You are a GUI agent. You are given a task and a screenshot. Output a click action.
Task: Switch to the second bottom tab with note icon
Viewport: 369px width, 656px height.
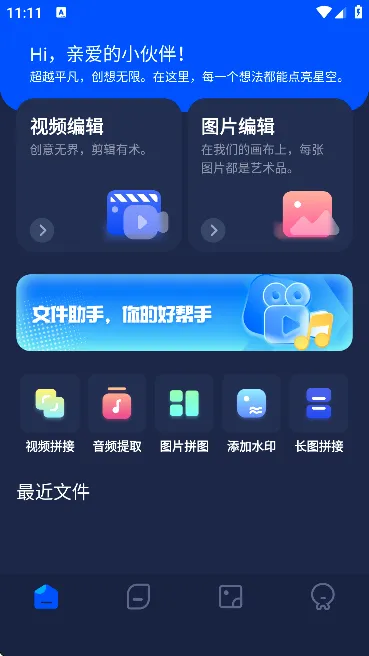[138, 597]
